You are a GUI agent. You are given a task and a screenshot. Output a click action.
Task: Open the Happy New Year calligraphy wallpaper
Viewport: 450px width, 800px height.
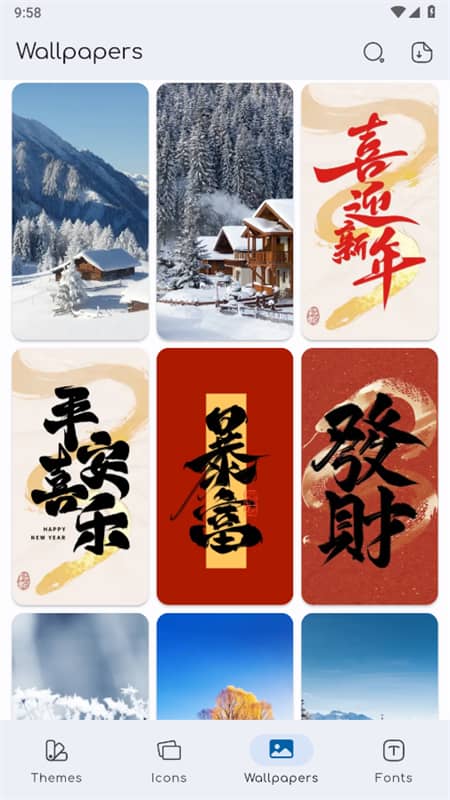(80, 477)
